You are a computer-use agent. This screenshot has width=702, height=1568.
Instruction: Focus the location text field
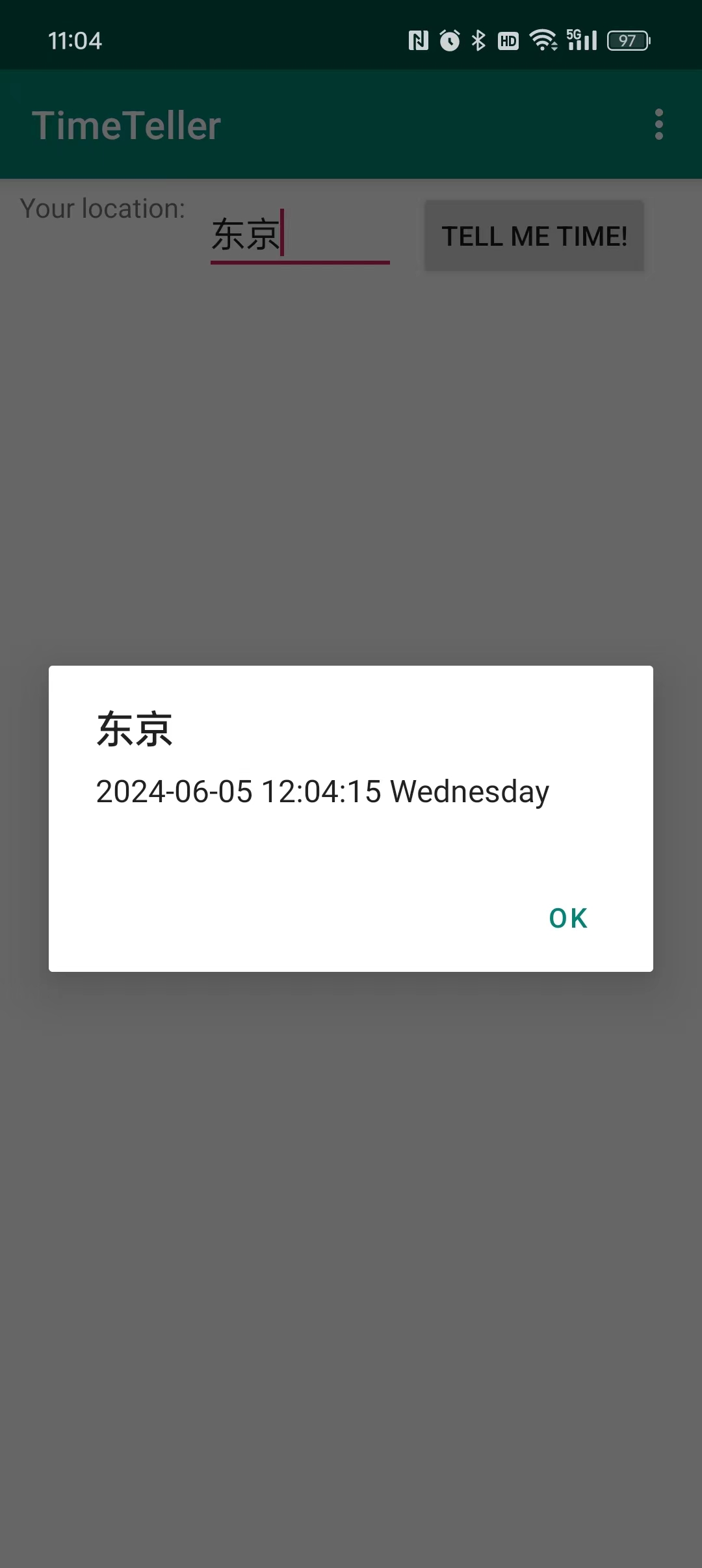300,236
